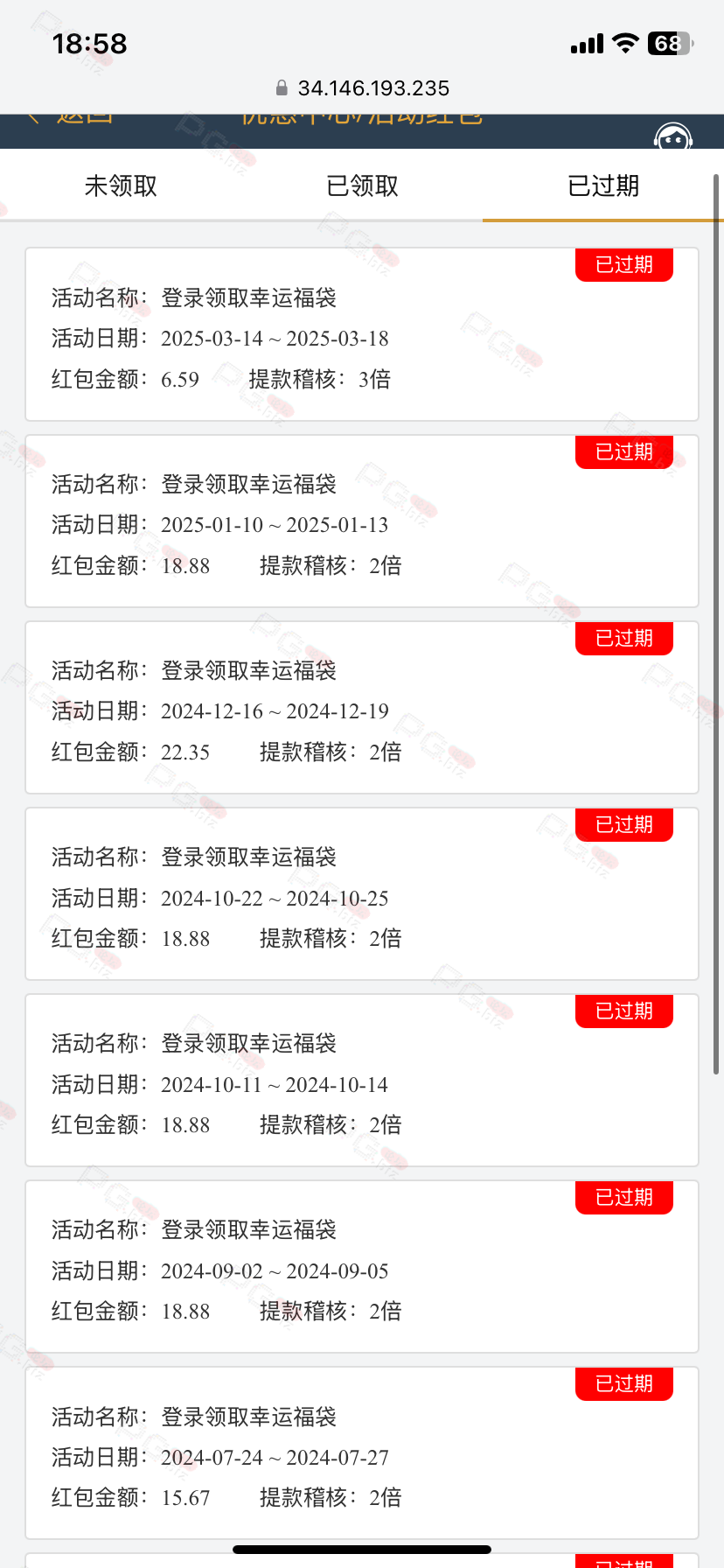The image size is (724, 1568).
Task: Open the red packet dated 2024-10-11 ~ 2024-10-14
Action: click(362, 1080)
